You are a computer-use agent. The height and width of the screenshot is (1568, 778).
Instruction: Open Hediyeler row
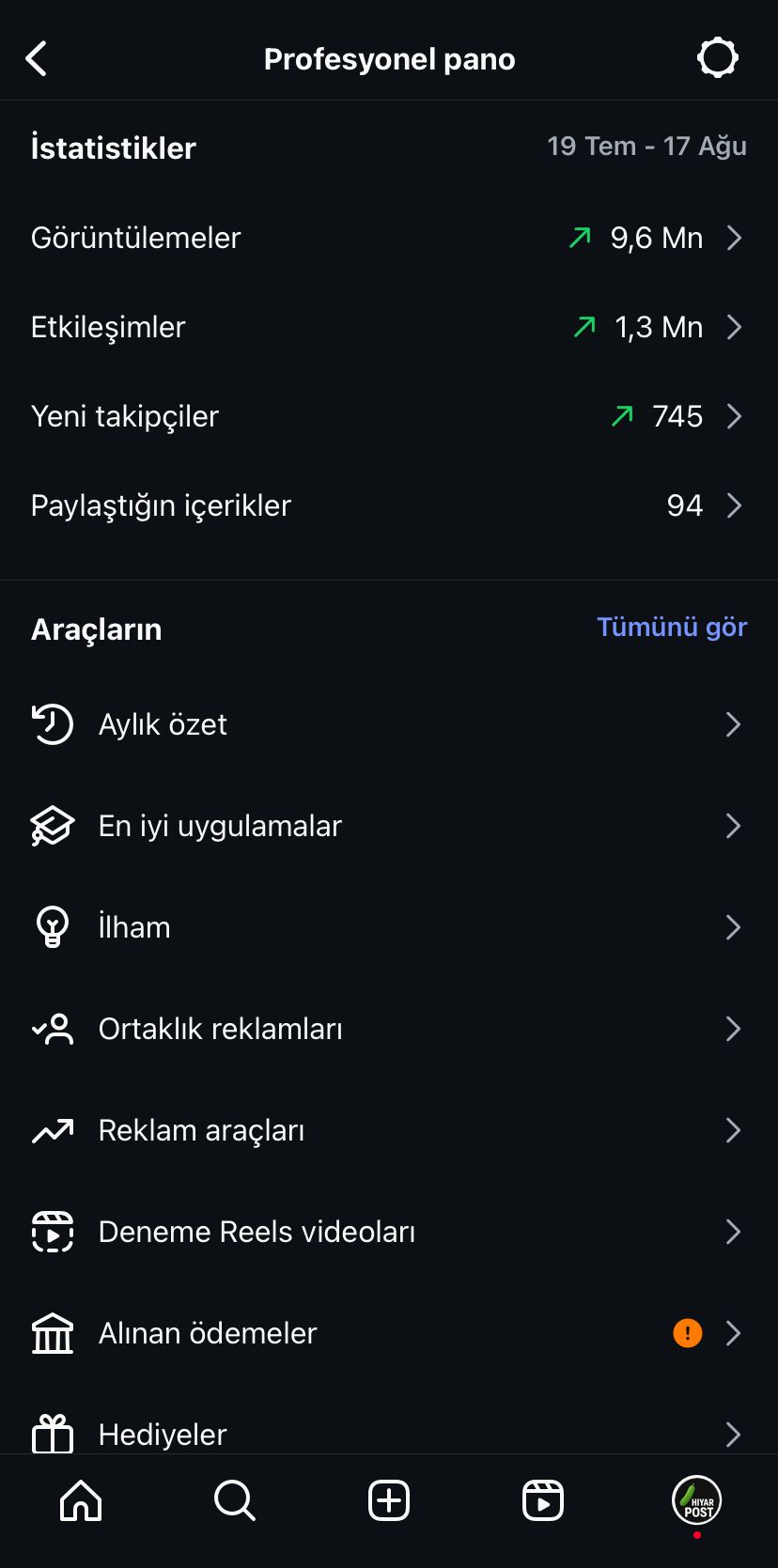tap(389, 1433)
